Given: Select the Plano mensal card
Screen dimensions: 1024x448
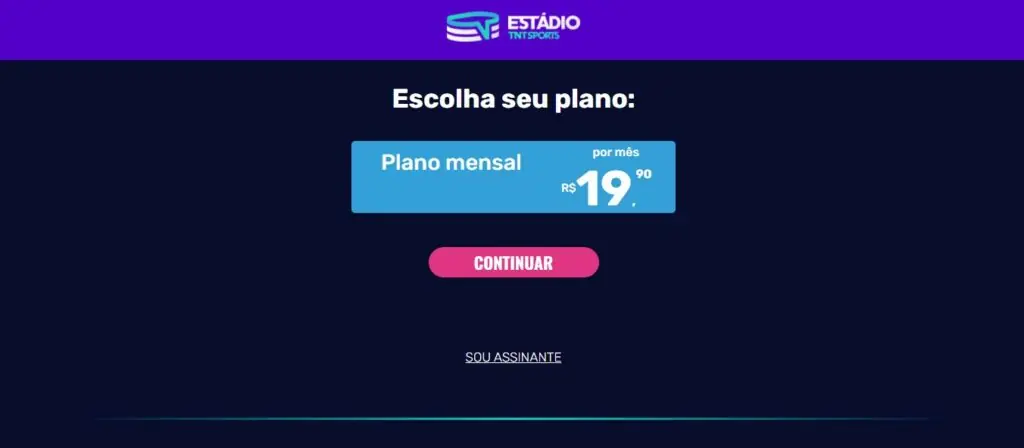Looking at the screenshot, I should point(513,177).
